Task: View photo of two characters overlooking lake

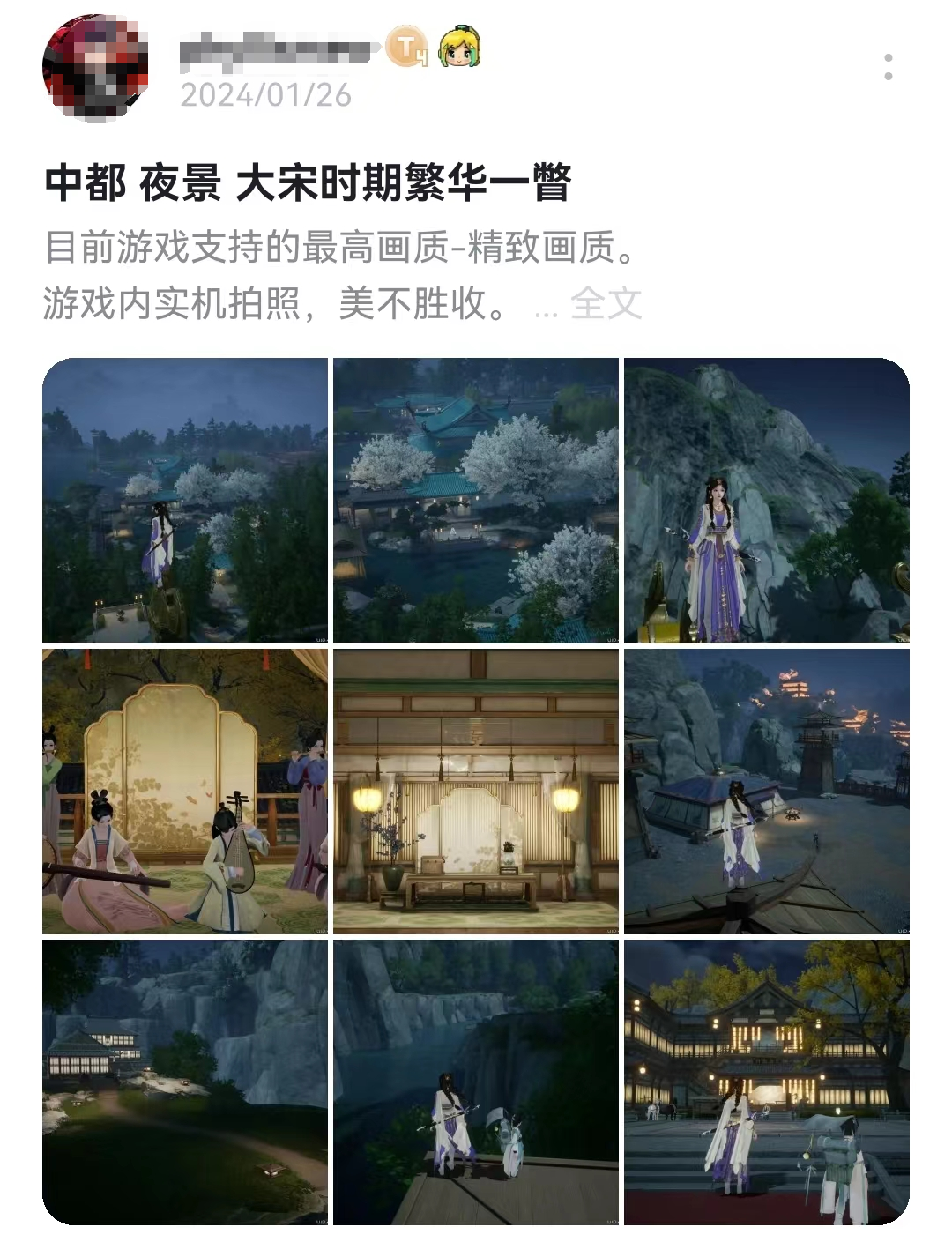Action: [x=476, y=1082]
